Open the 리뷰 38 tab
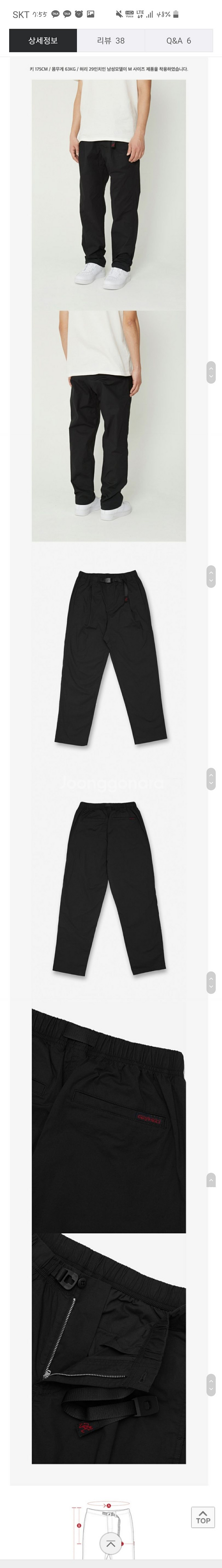This screenshot has width=222, height=1568. 110,41
